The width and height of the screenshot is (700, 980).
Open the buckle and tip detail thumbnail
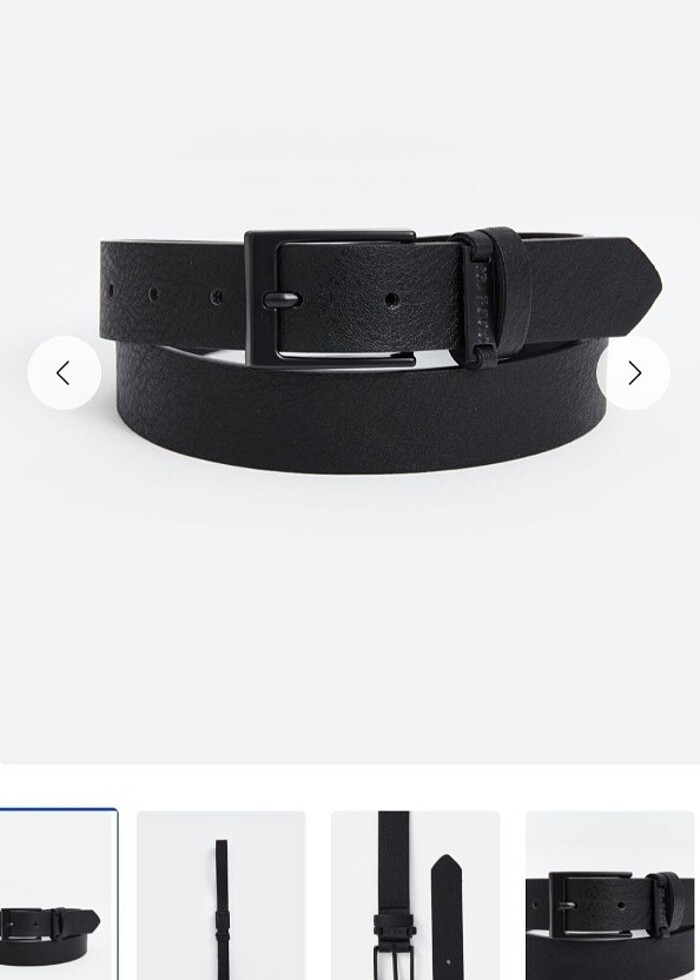[x=415, y=895]
